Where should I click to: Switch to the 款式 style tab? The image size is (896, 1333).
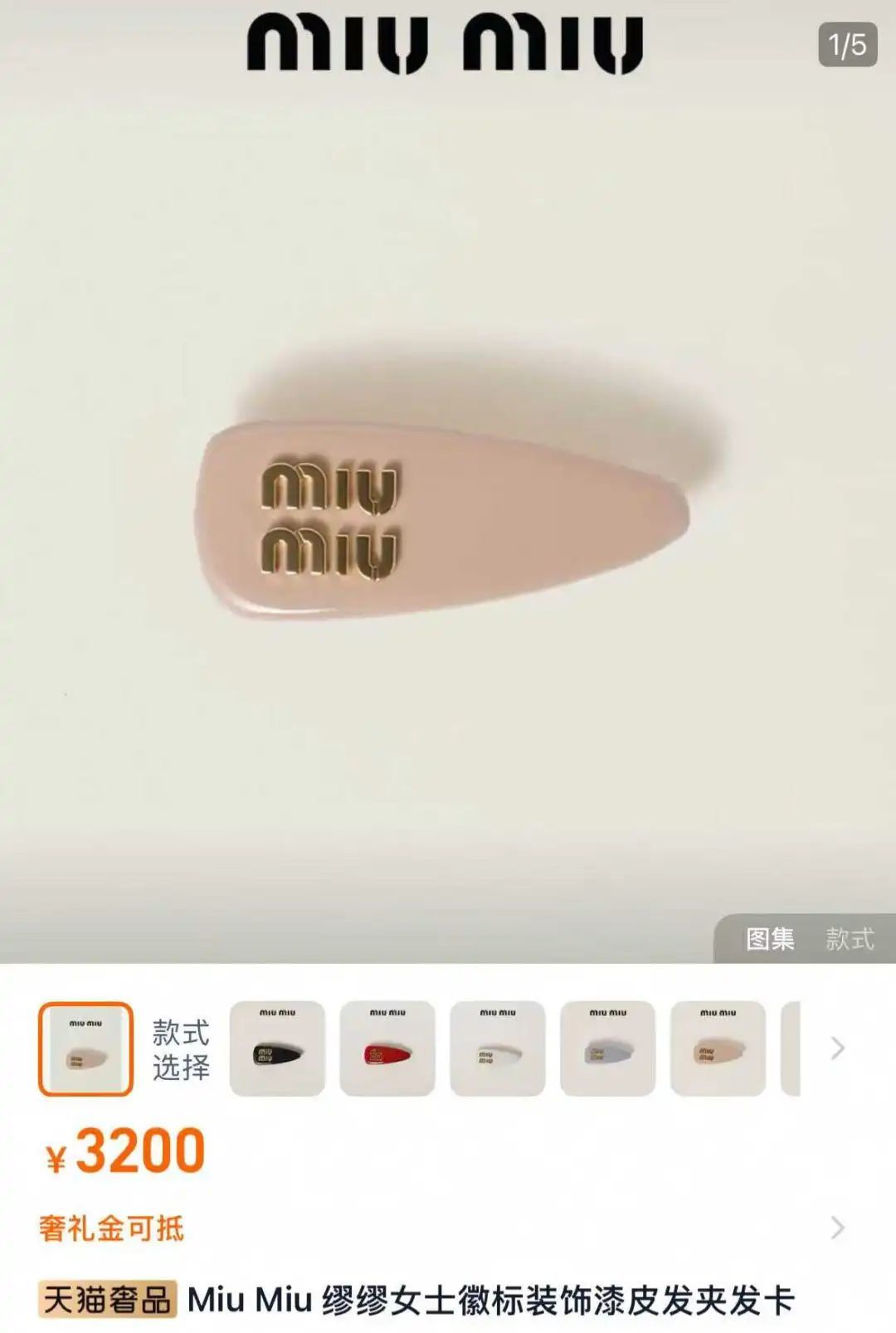point(850,938)
